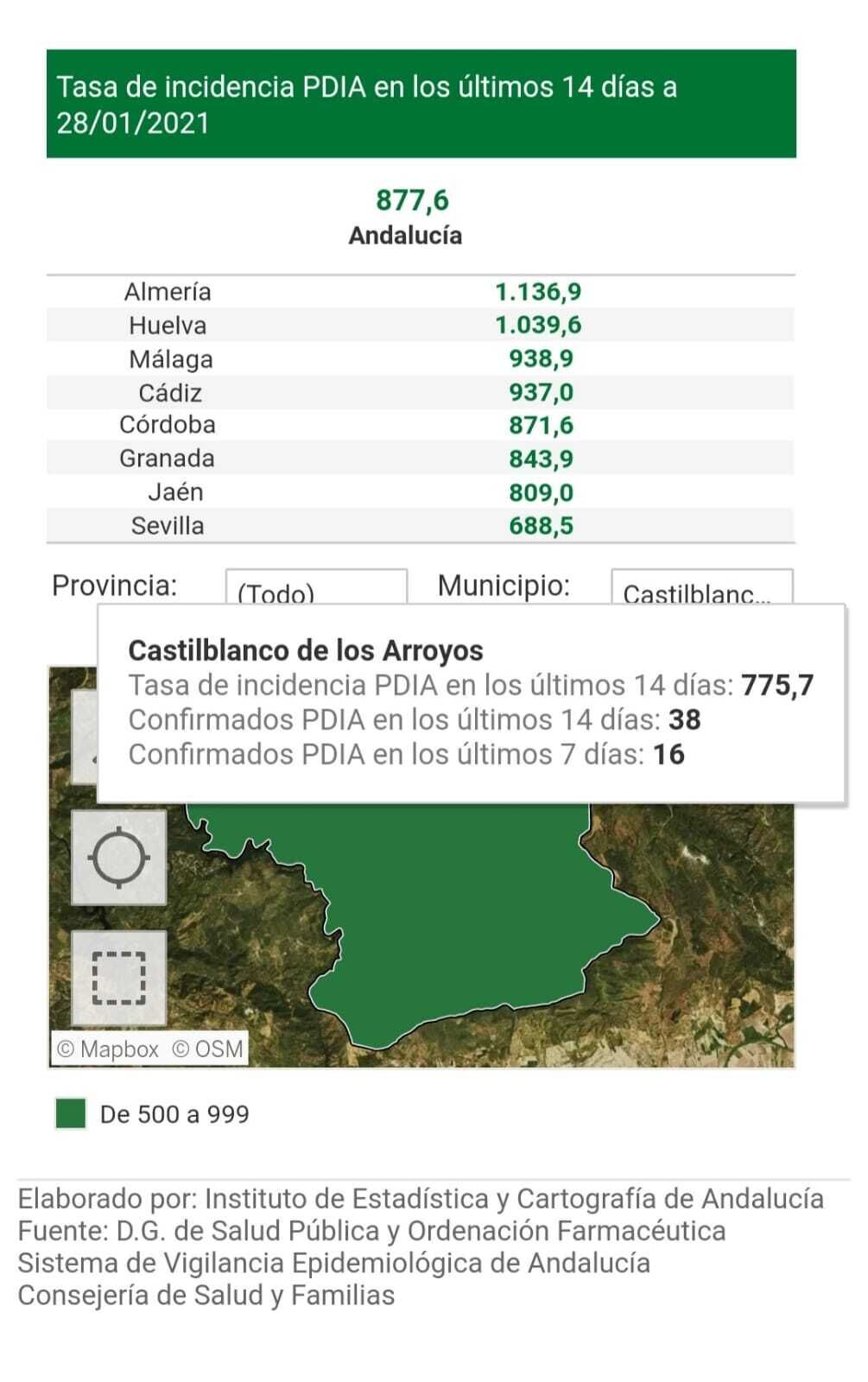Select the Sevilla row in the table
The image size is (868, 1382).
(x=421, y=526)
